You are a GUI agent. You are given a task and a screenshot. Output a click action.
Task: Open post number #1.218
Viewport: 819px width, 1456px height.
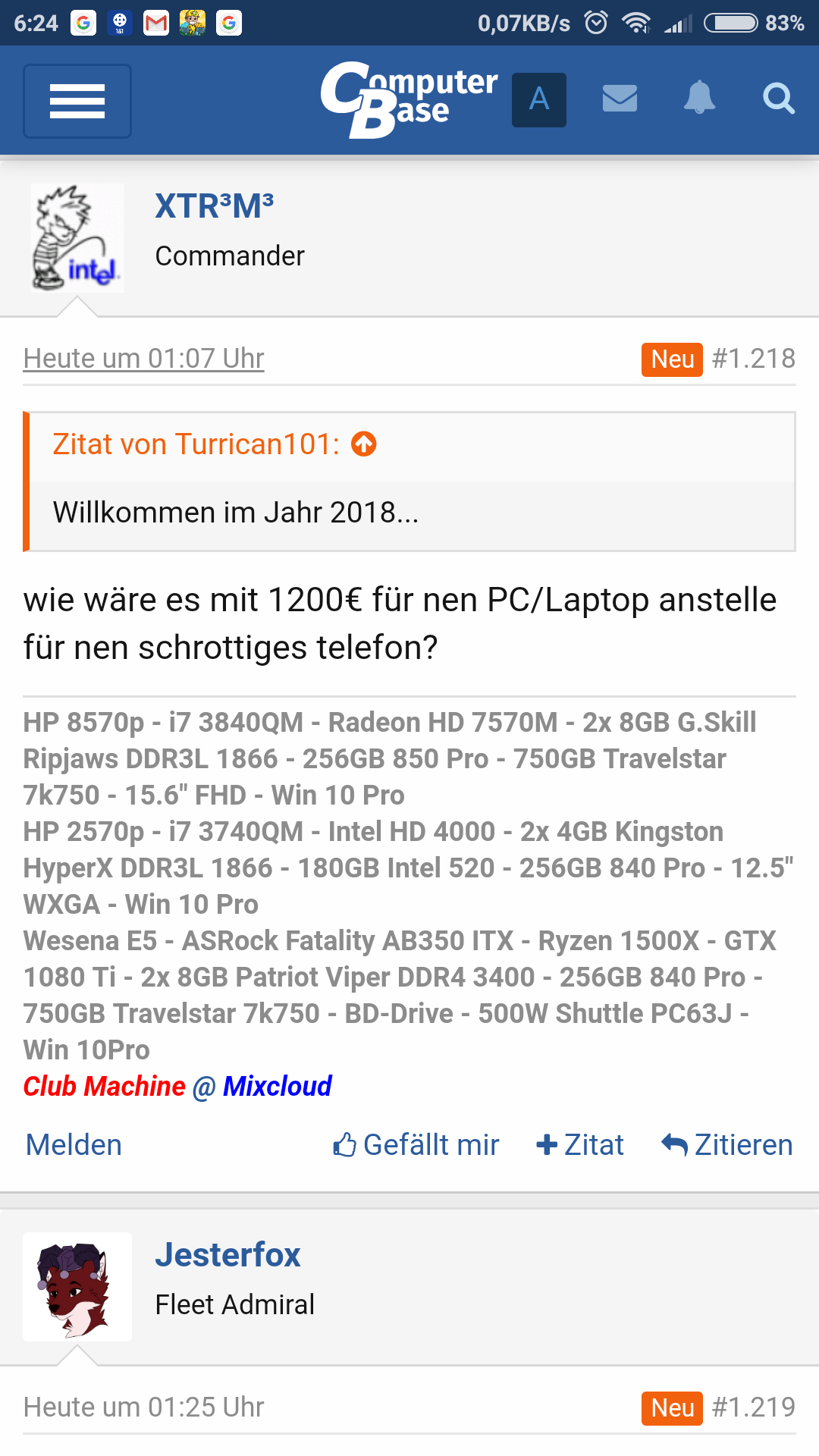[754, 358]
